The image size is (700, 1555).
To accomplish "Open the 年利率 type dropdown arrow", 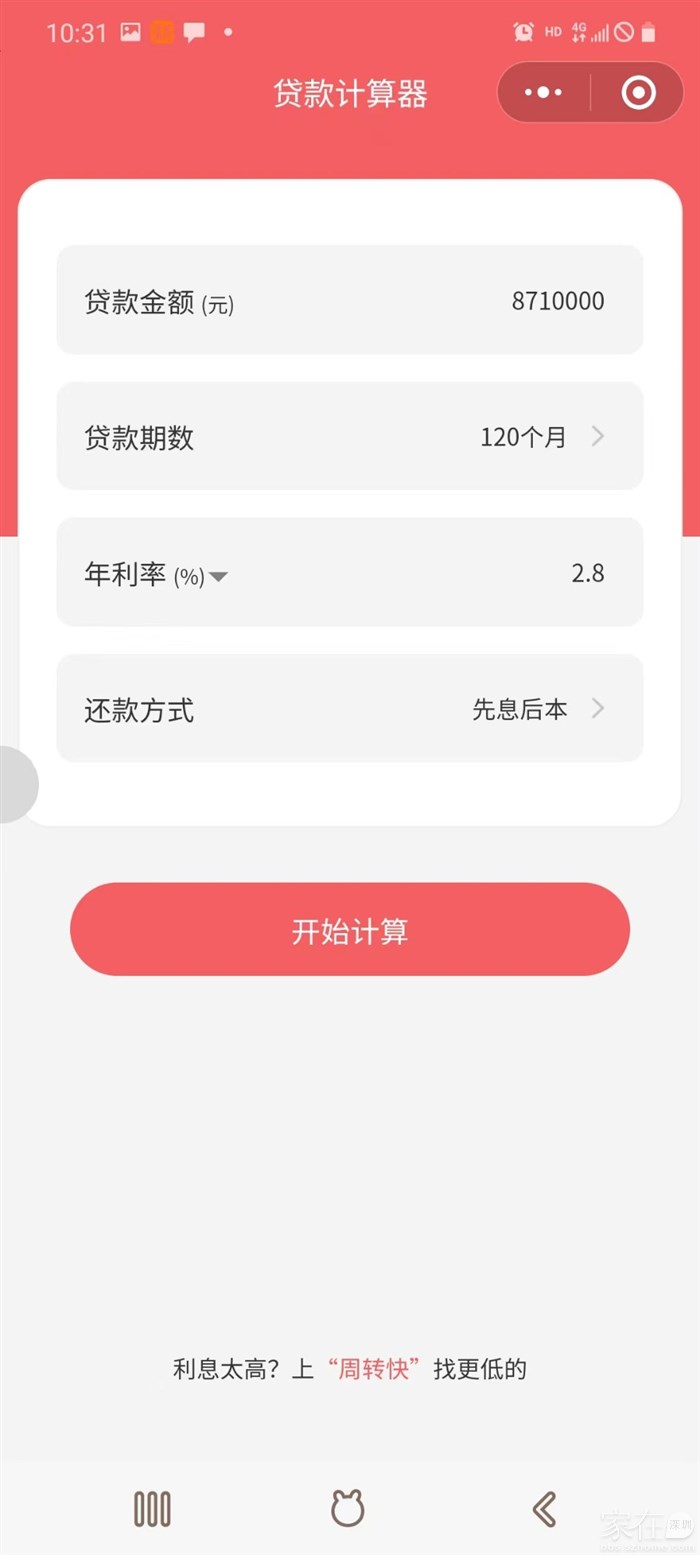I will coord(219,576).
